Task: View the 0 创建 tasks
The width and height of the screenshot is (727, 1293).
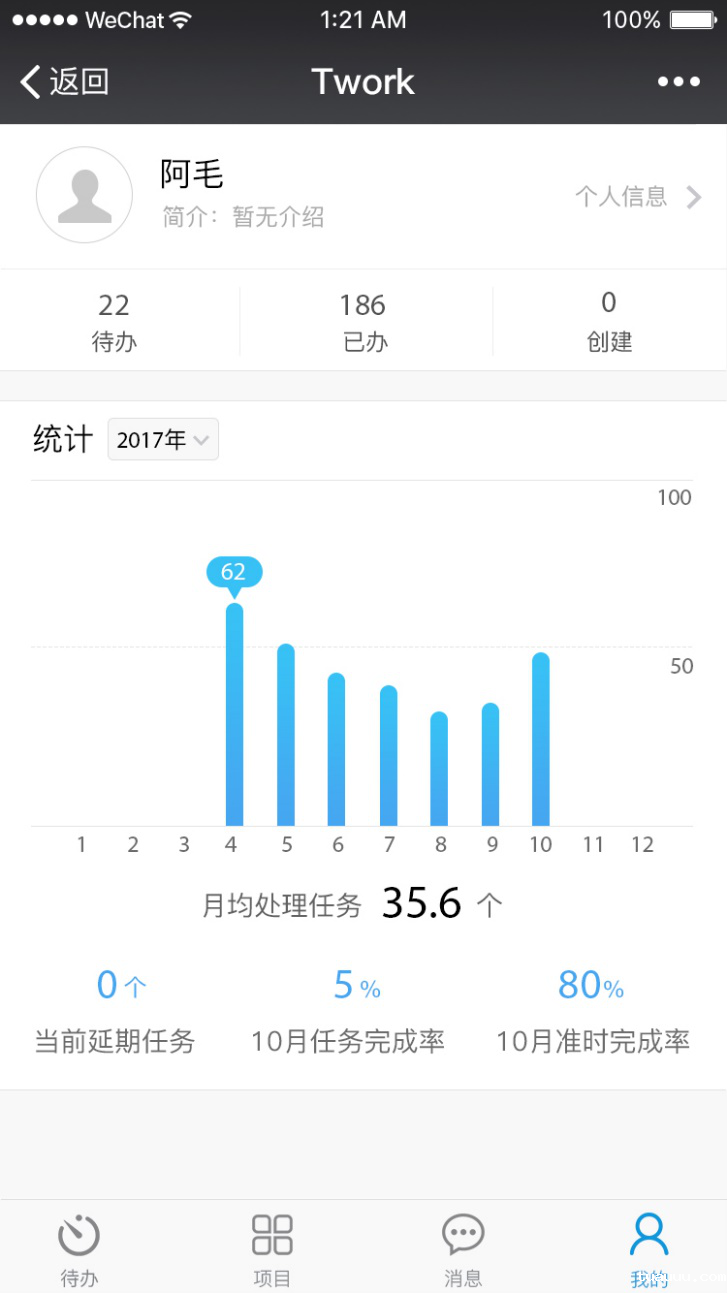Action: pos(609,321)
